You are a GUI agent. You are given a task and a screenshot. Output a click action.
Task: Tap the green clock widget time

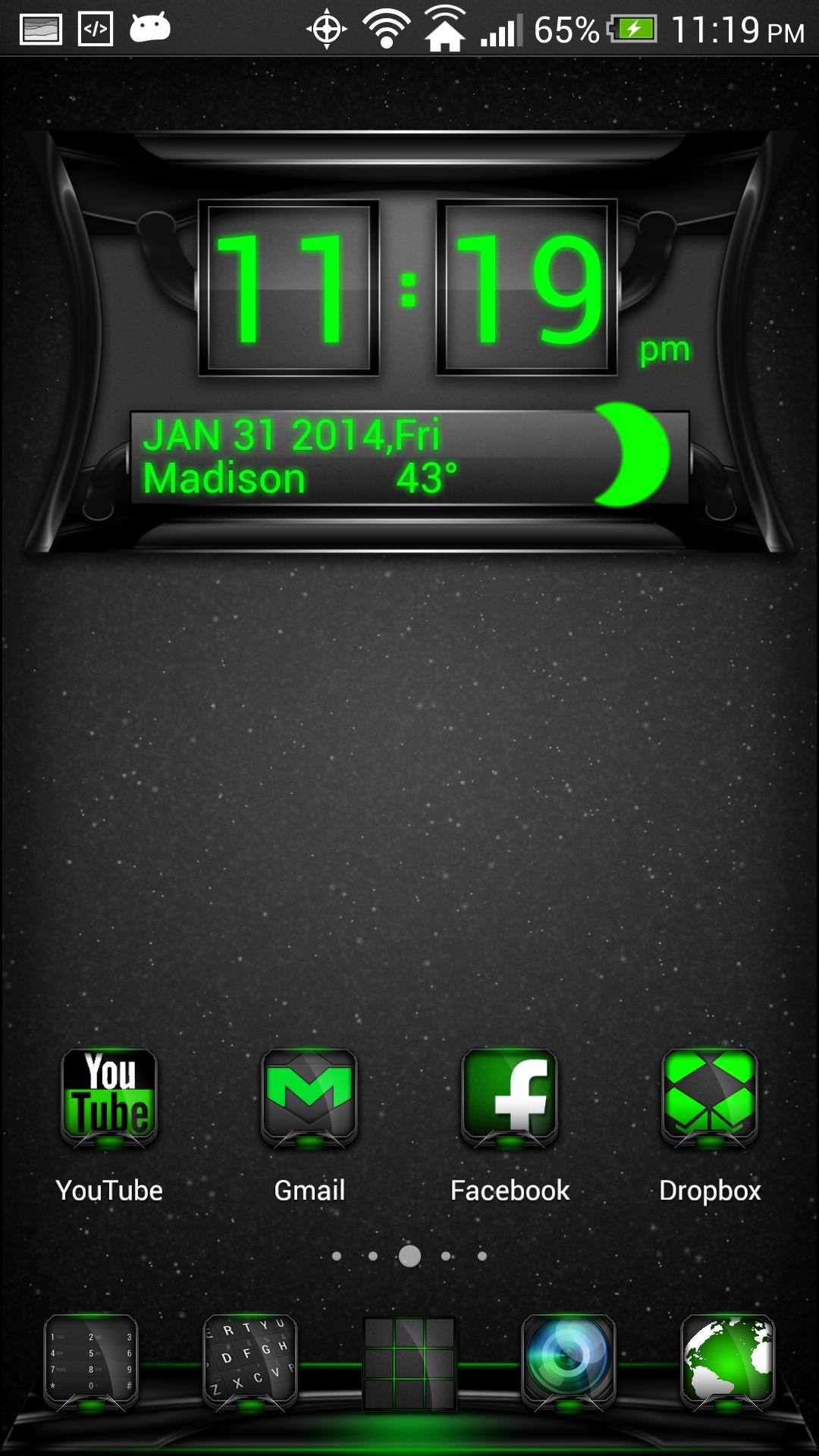pos(408,288)
